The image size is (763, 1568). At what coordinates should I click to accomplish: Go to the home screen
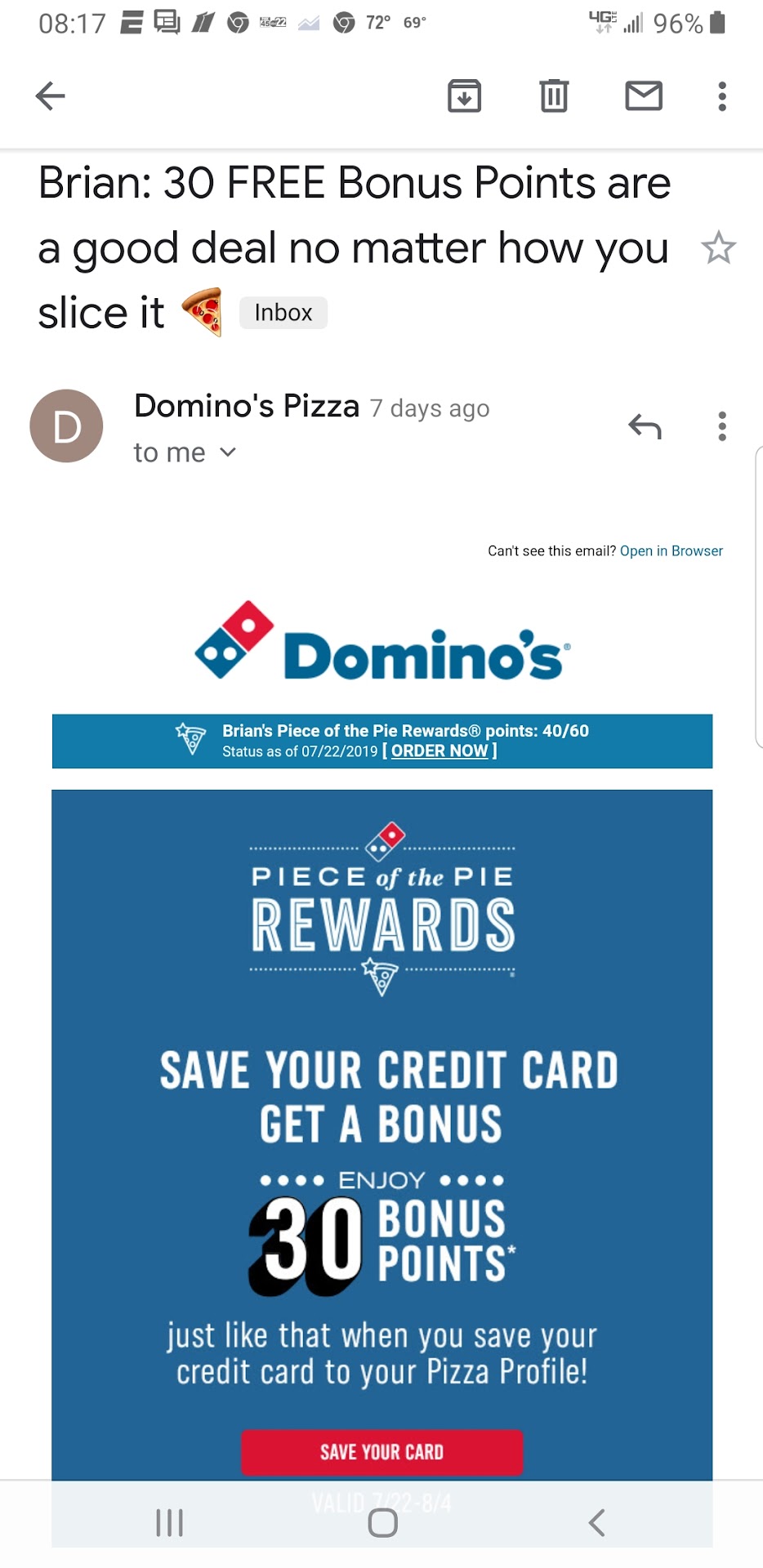pyautogui.click(x=382, y=1522)
